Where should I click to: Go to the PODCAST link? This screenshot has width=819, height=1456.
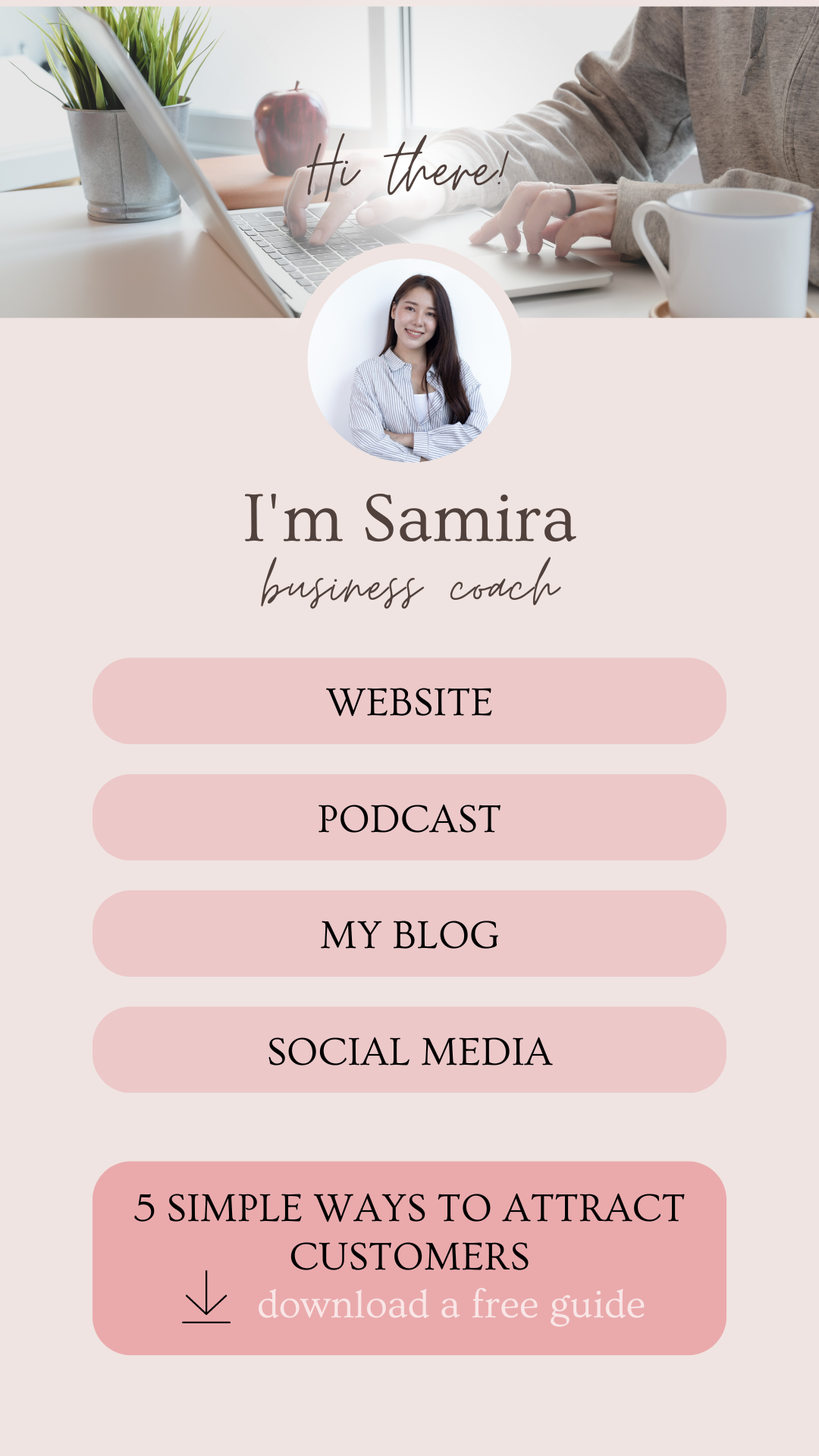[x=409, y=817]
